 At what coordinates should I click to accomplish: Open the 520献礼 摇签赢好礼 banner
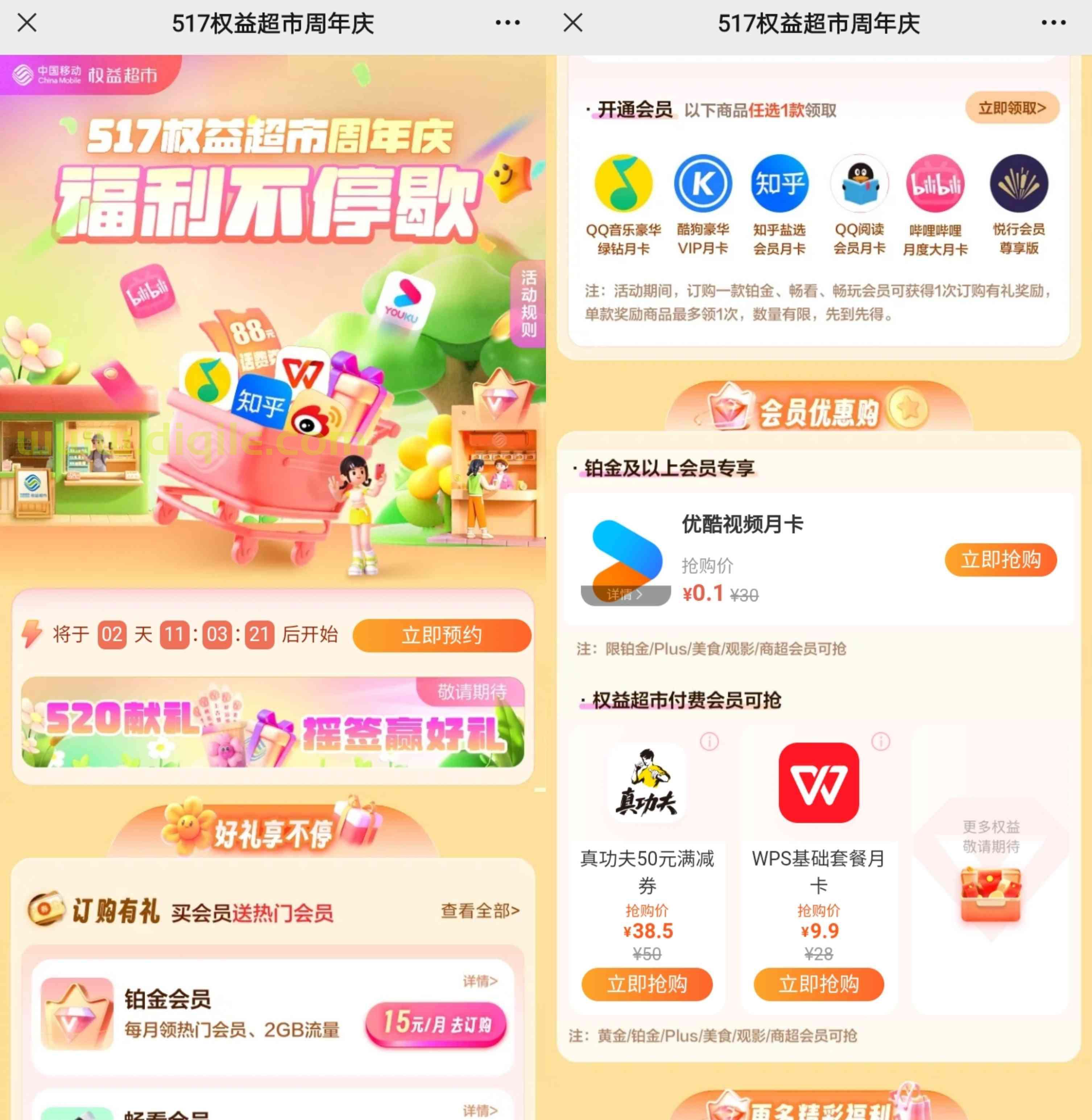272,723
